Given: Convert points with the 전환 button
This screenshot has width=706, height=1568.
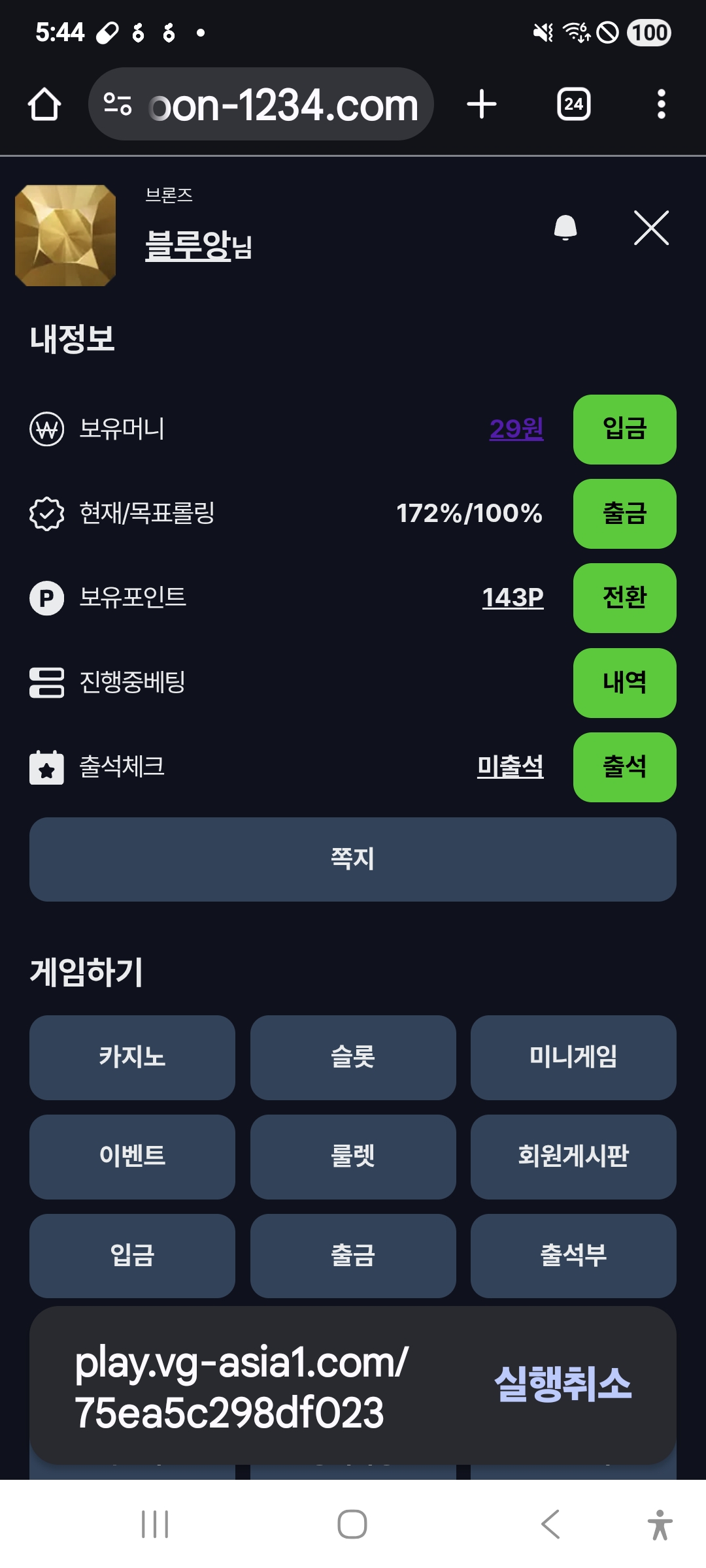Looking at the screenshot, I should (x=624, y=598).
